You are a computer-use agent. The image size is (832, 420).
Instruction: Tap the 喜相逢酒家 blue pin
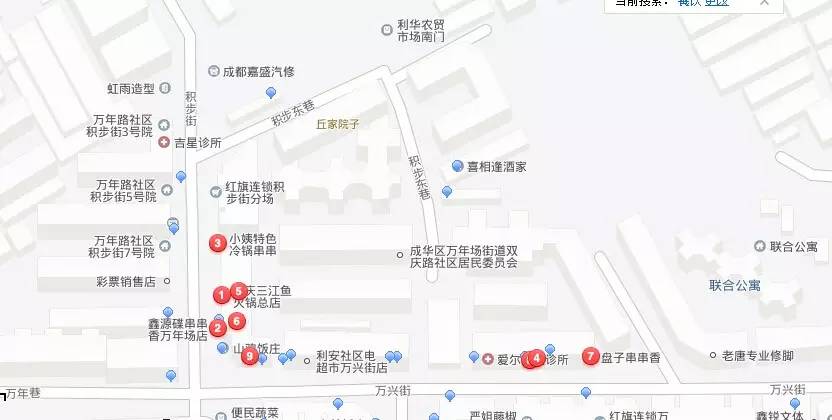click(457, 166)
